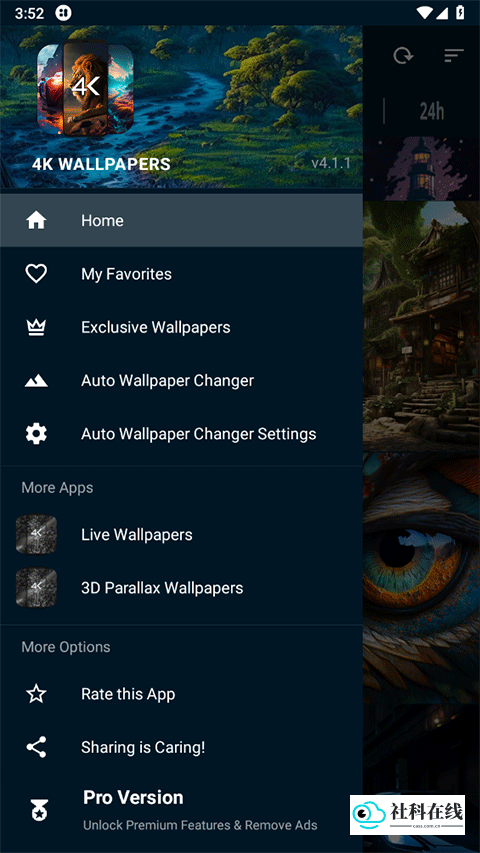Select Home in the drawer menu
Image resolution: width=480 pixels, height=853 pixels.
pos(181,220)
